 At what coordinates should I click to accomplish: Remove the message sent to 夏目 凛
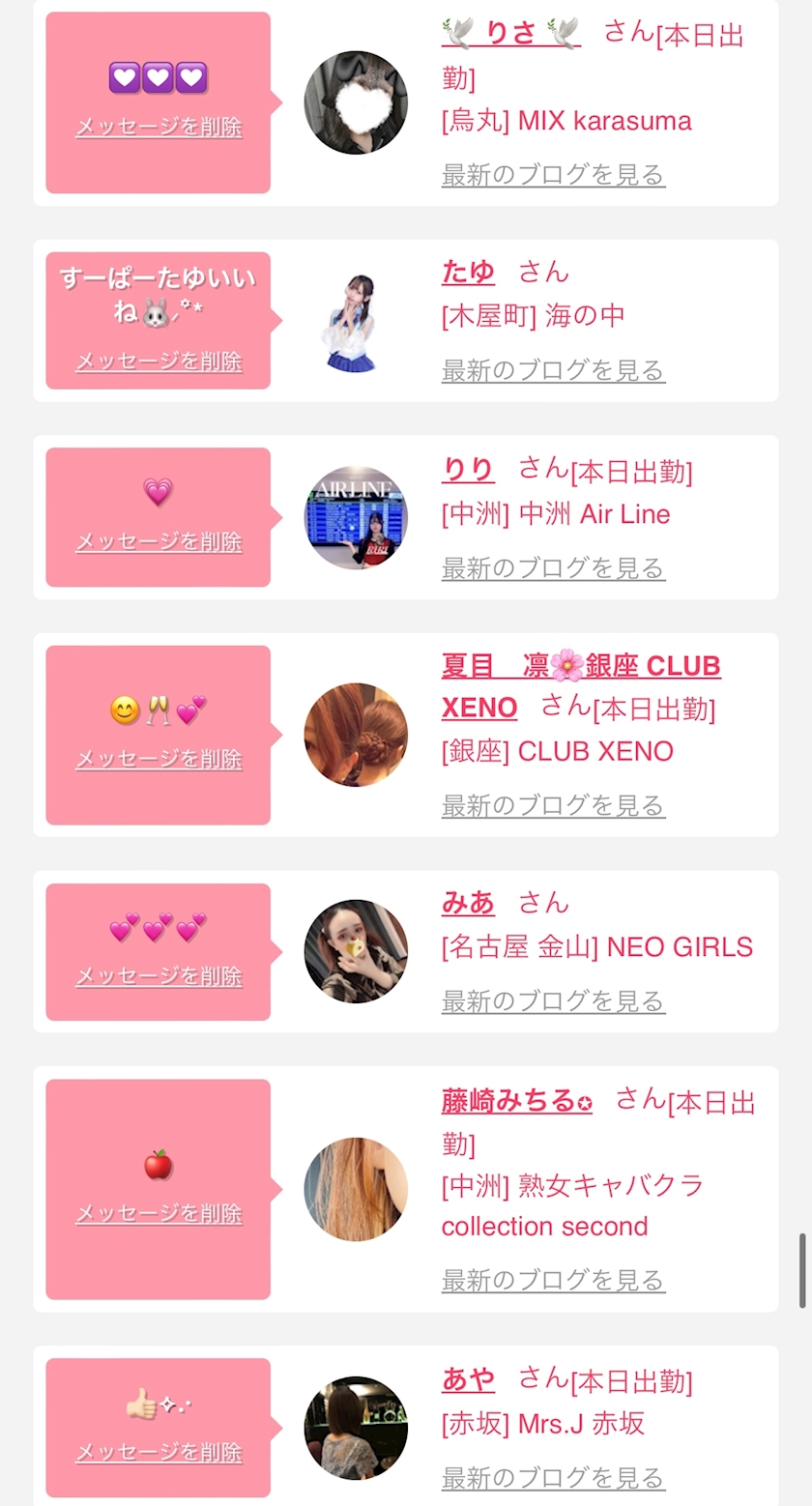(x=159, y=760)
